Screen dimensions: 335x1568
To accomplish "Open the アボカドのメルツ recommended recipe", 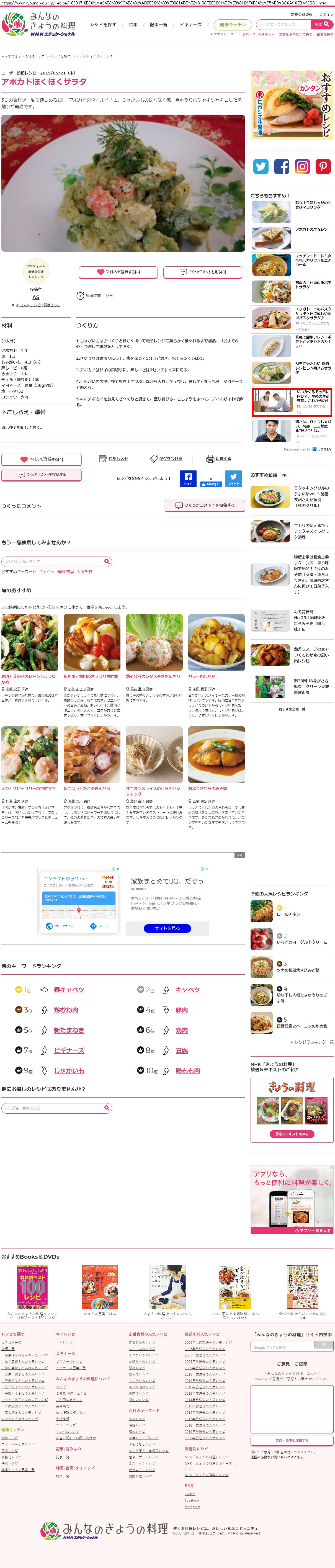I will click(311, 230).
